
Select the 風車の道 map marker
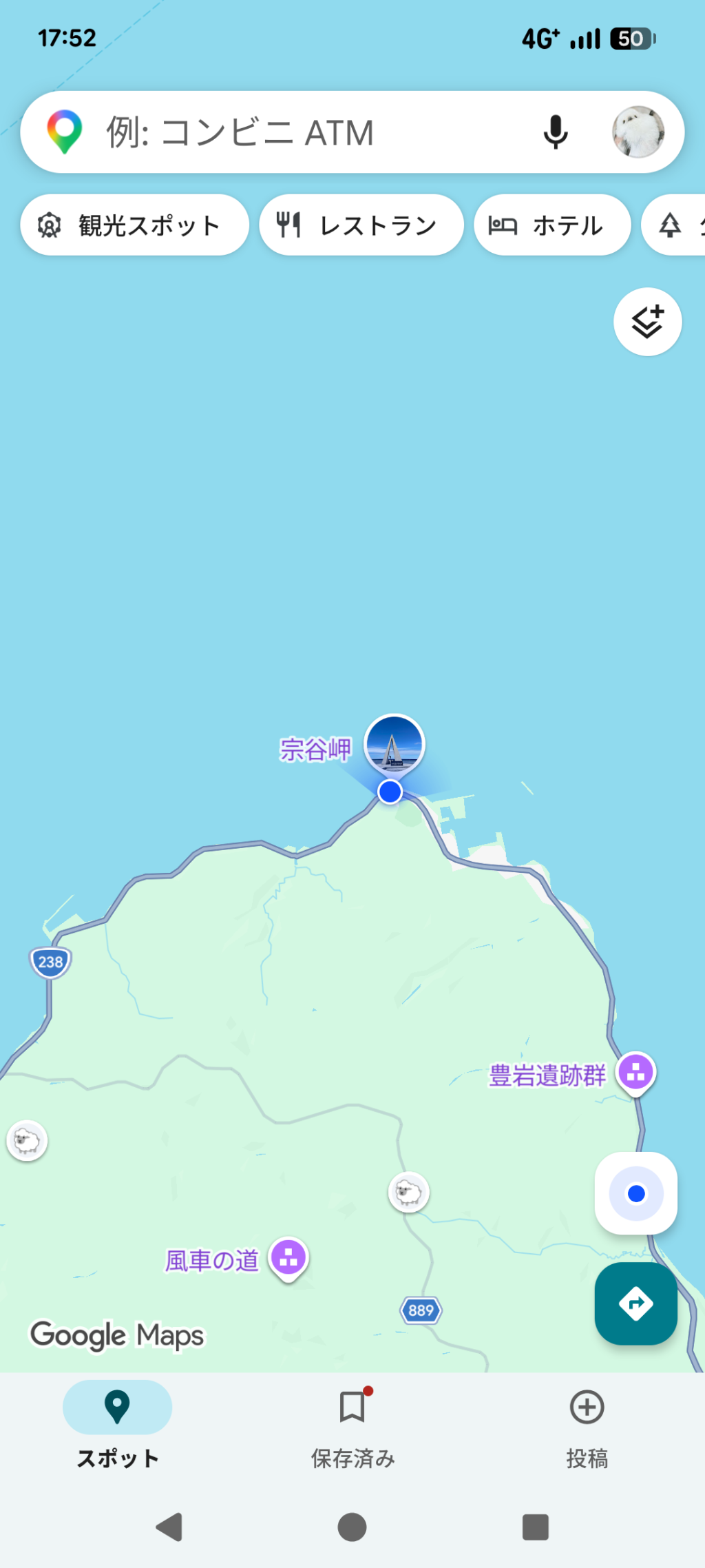point(288,1258)
